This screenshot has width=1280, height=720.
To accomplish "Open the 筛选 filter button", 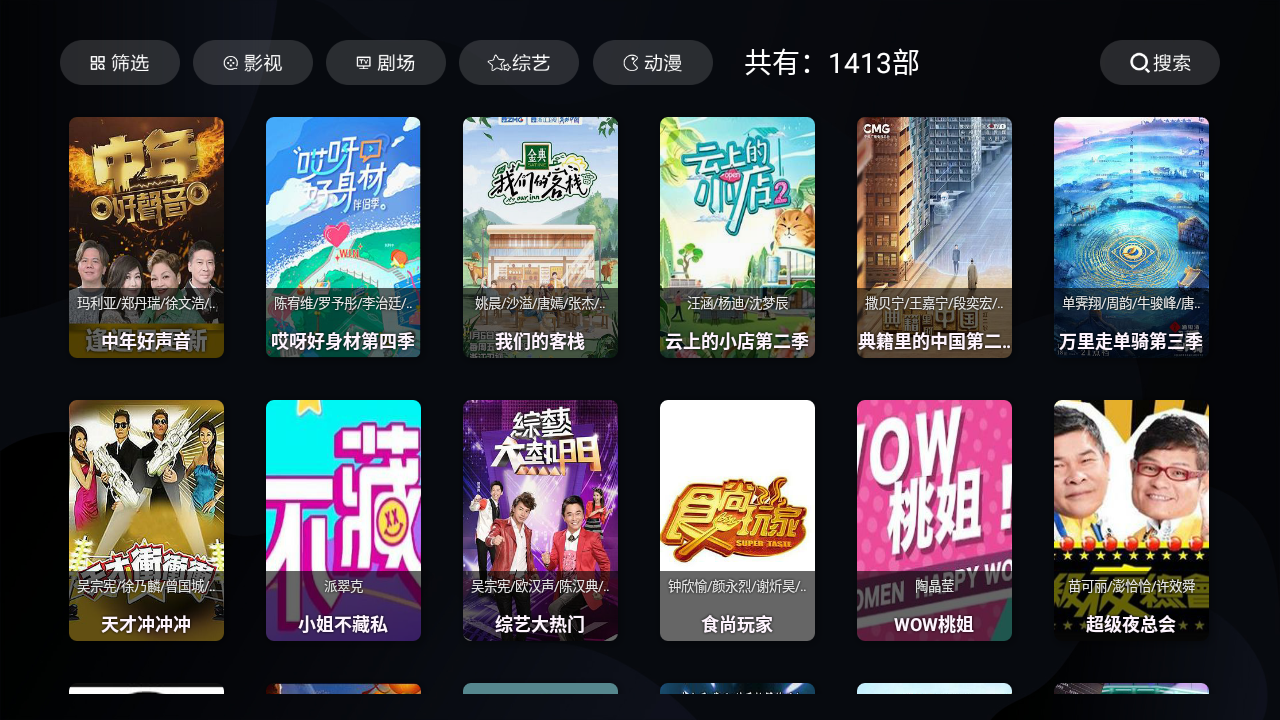I will (120, 63).
